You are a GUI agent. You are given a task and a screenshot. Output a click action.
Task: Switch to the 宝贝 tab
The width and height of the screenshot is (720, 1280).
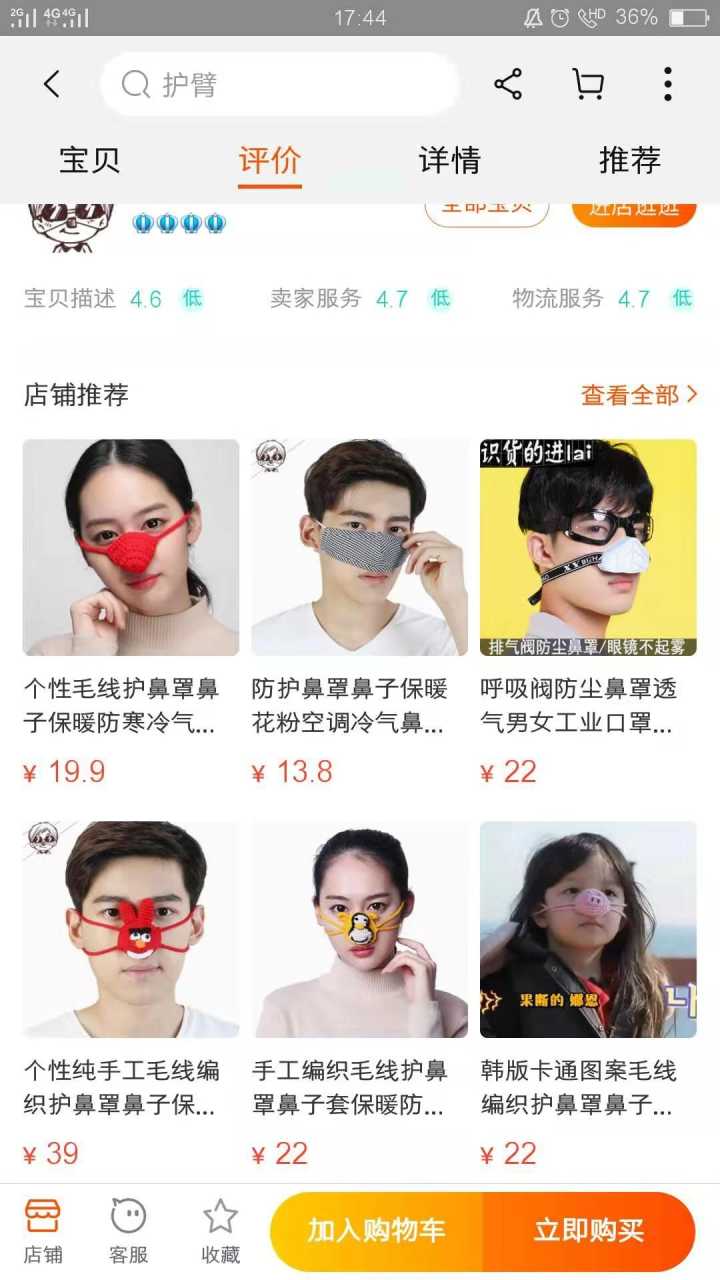pyautogui.click(x=89, y=160)
